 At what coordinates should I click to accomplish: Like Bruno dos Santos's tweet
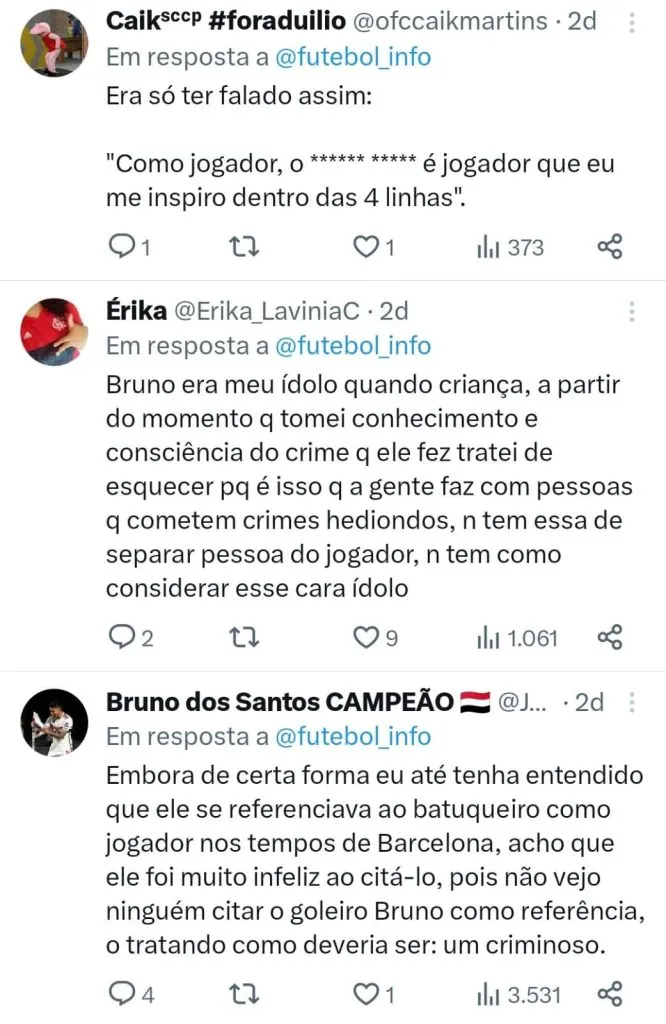(x=367, y=994)
